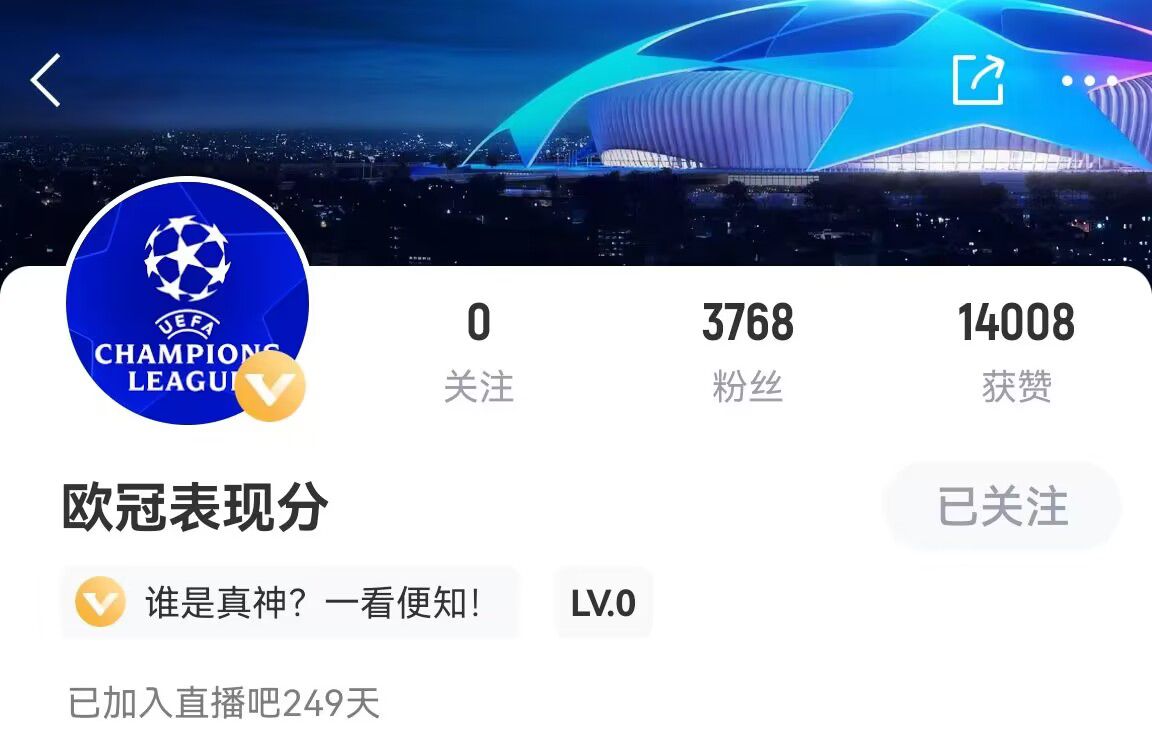Screen dimensions: 1152x740
Task: View the 3768 粉丝 followers list
Action: [747, 350]
